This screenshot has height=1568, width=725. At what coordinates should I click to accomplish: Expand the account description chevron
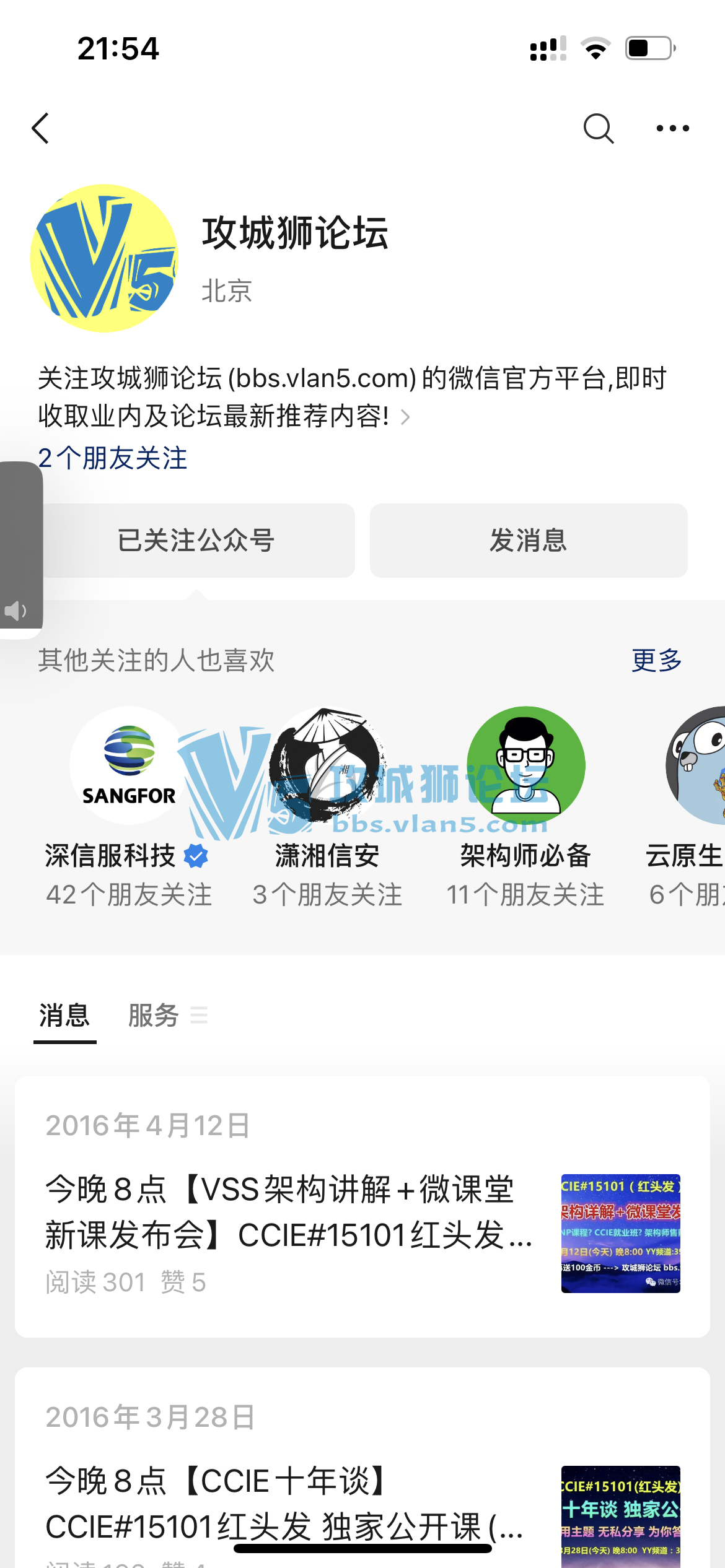(405, 417)
